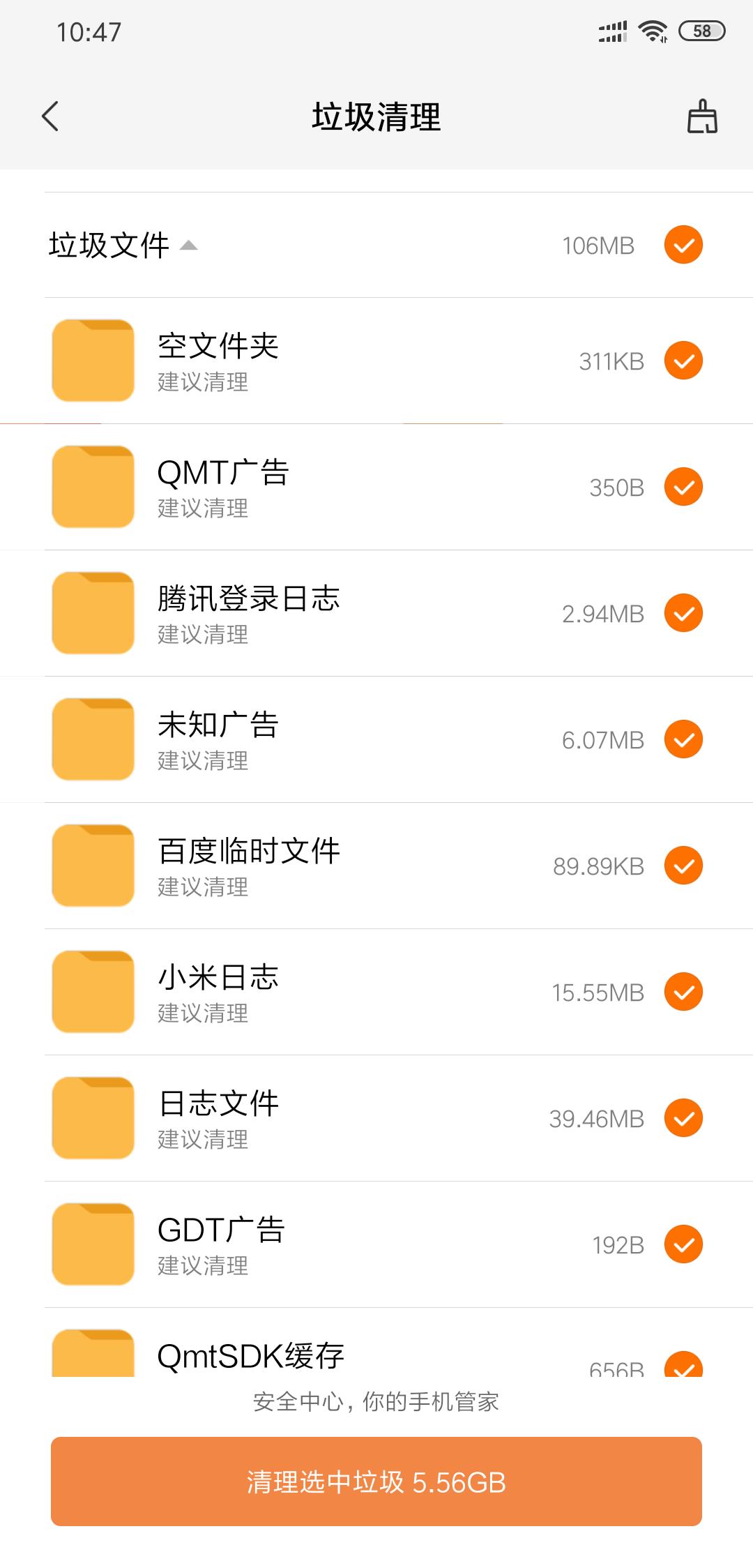Go back from the 垃圾清理 screen
Image resolution: width=753 pixels, height=1568 pixels.
click(50, 116)
